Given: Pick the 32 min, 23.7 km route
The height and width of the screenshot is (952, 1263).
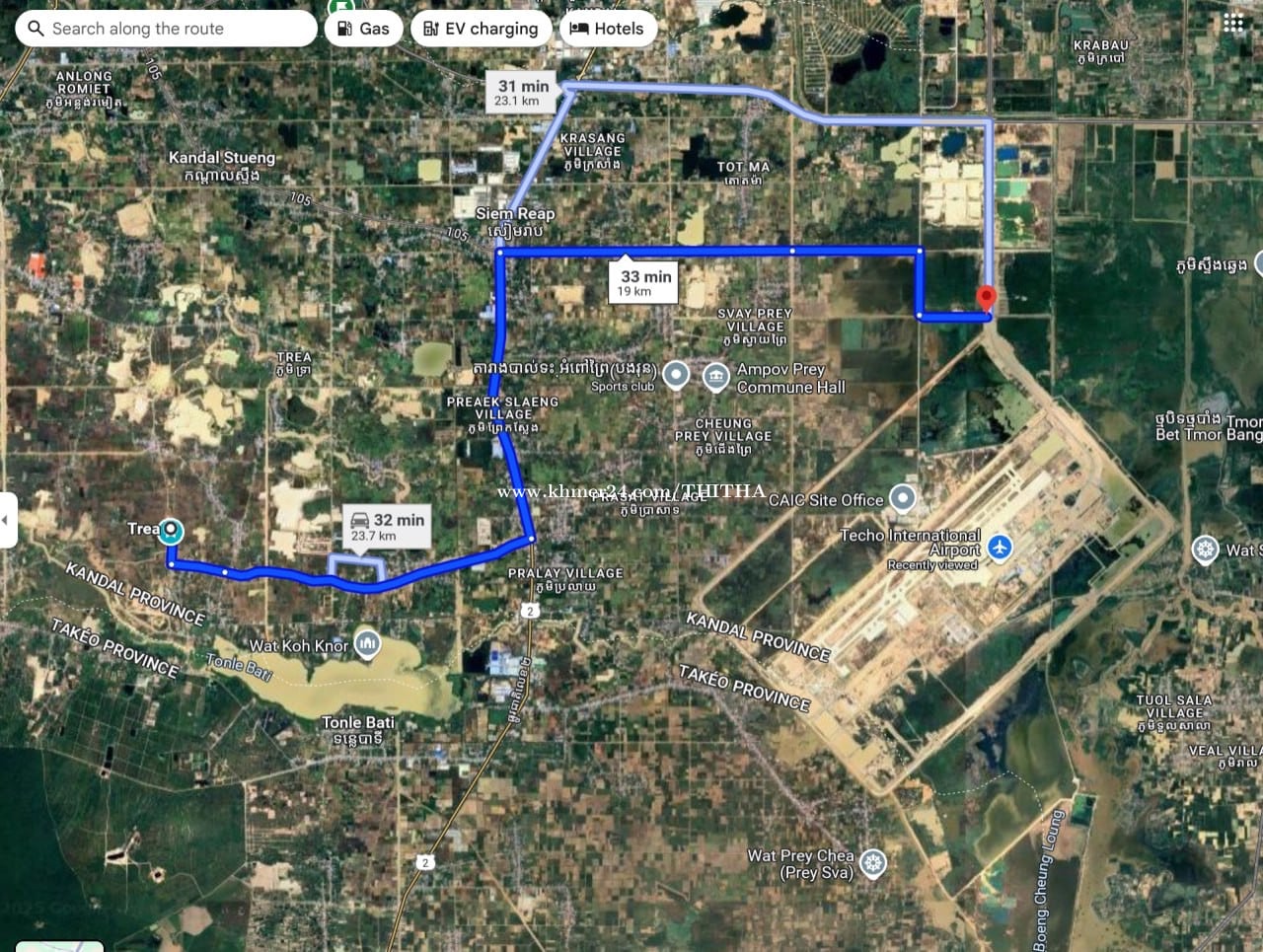Looking at the screenshot, I should click(387, 527).
